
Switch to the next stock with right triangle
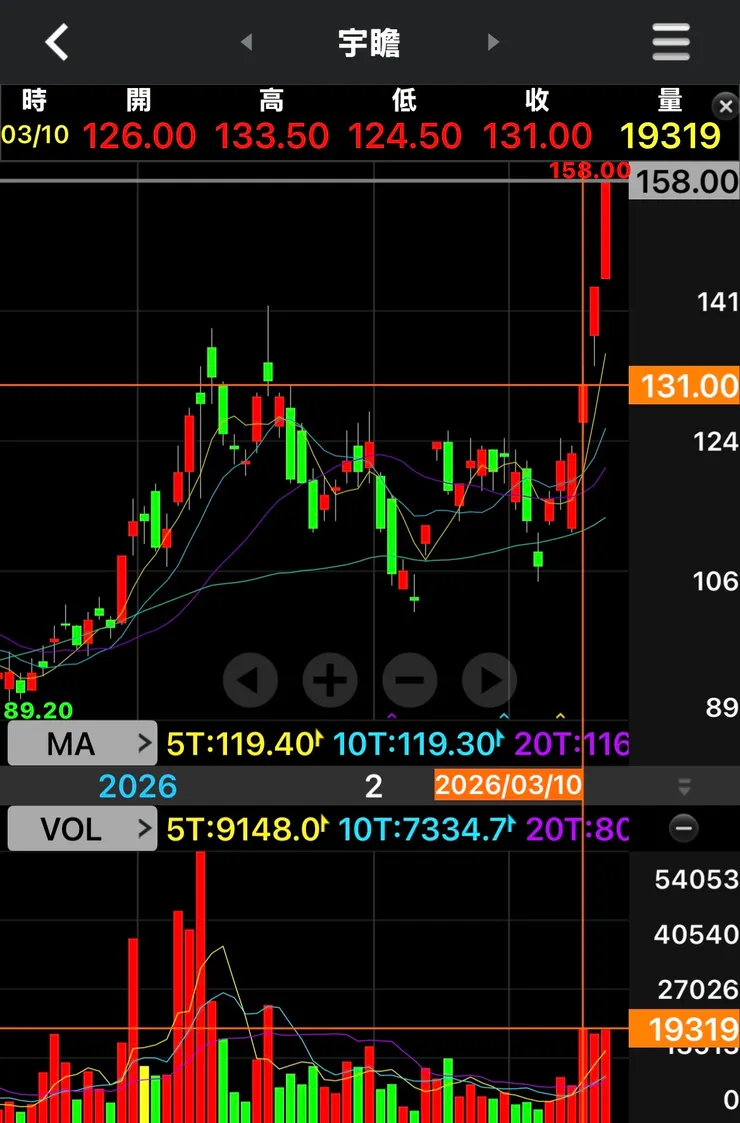493,43
